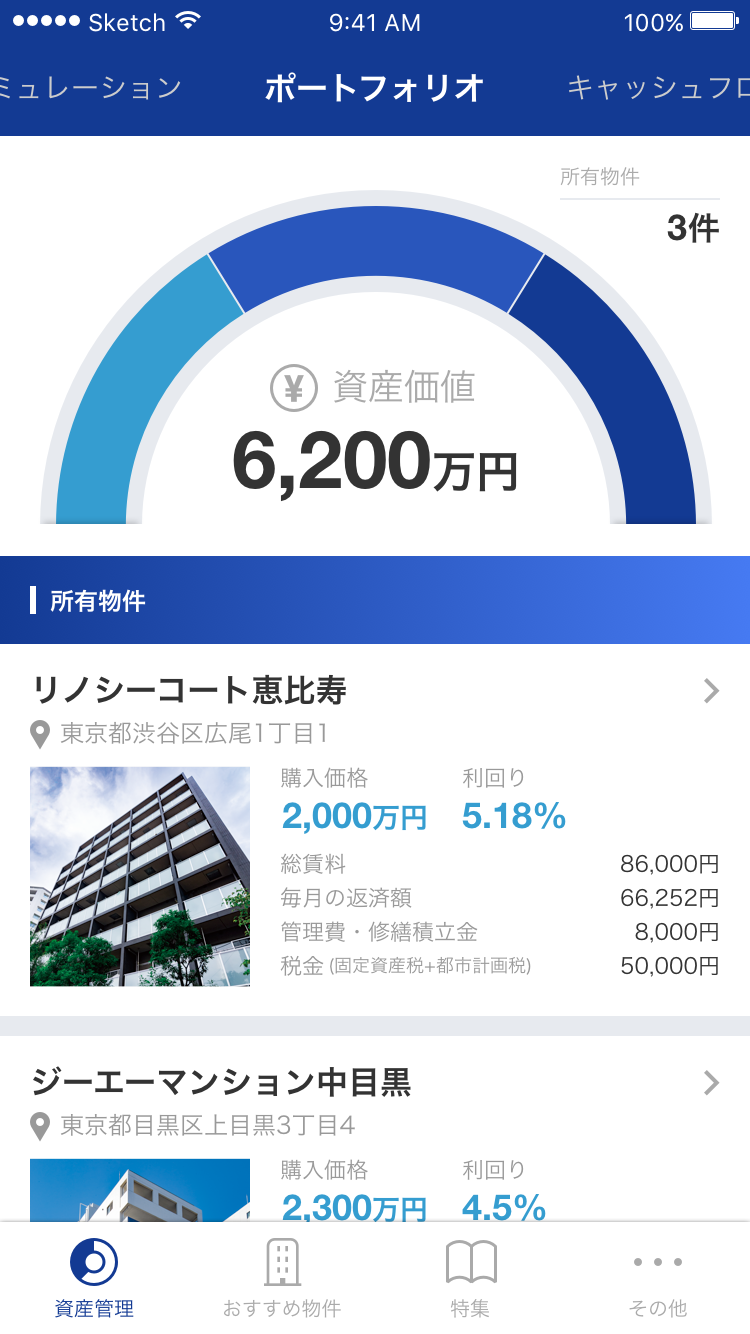Go to the おすすめ物件 bottom tab

pyautogui.click(x=282, y=1278)
